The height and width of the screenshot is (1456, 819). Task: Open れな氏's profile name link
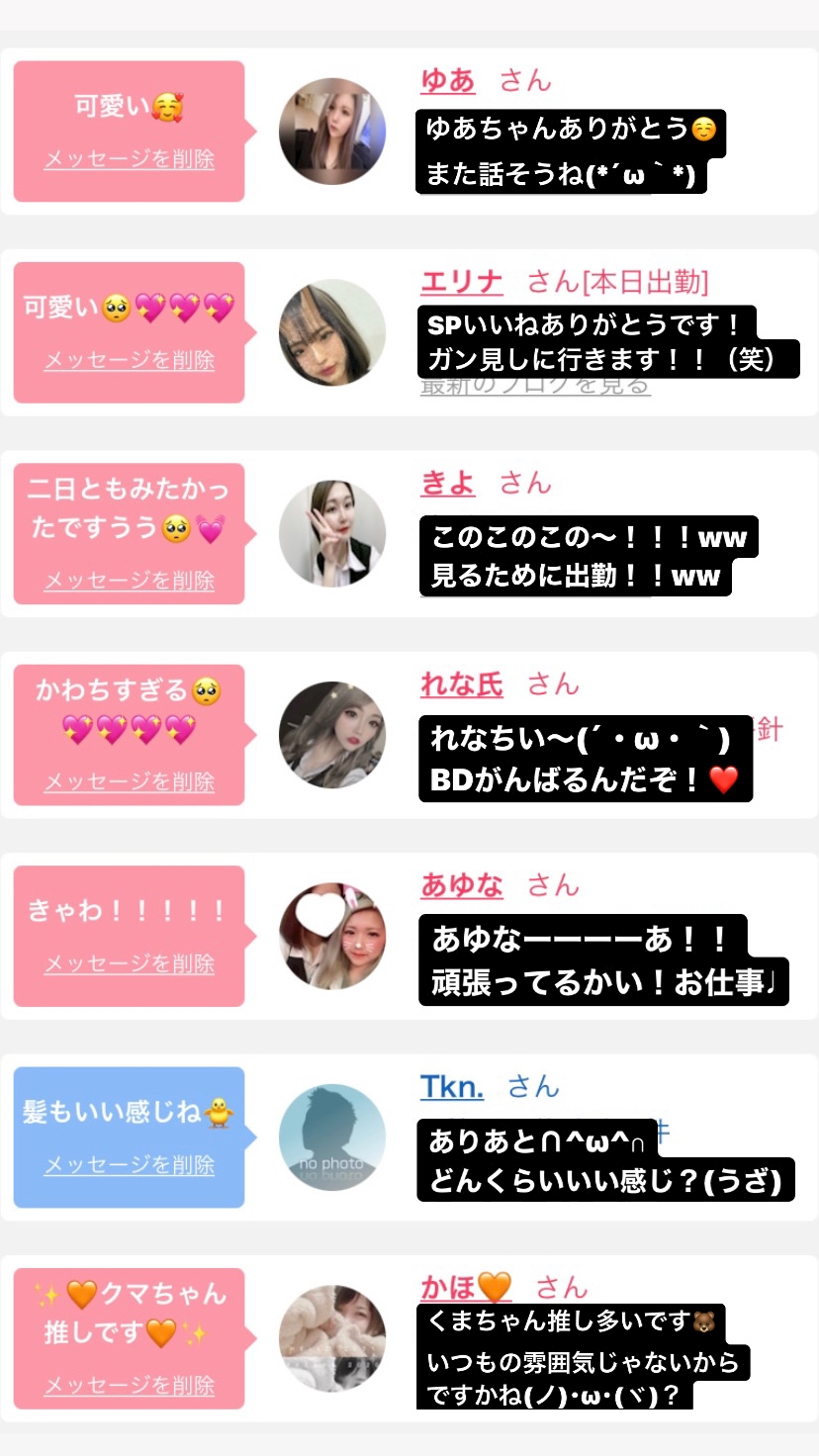pos(462,684)
